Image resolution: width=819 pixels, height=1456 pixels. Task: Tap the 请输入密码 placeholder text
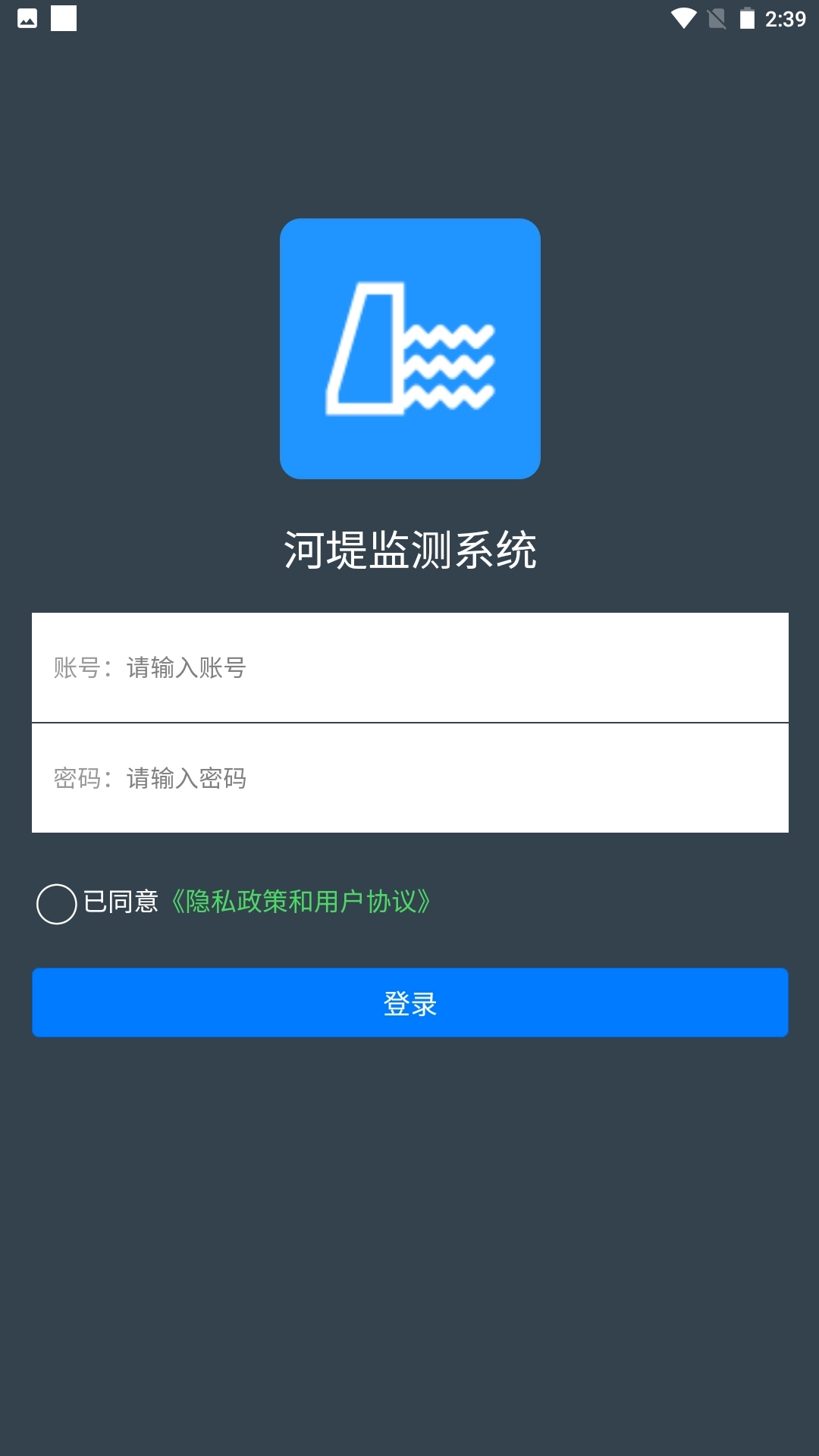coord(187,777)
